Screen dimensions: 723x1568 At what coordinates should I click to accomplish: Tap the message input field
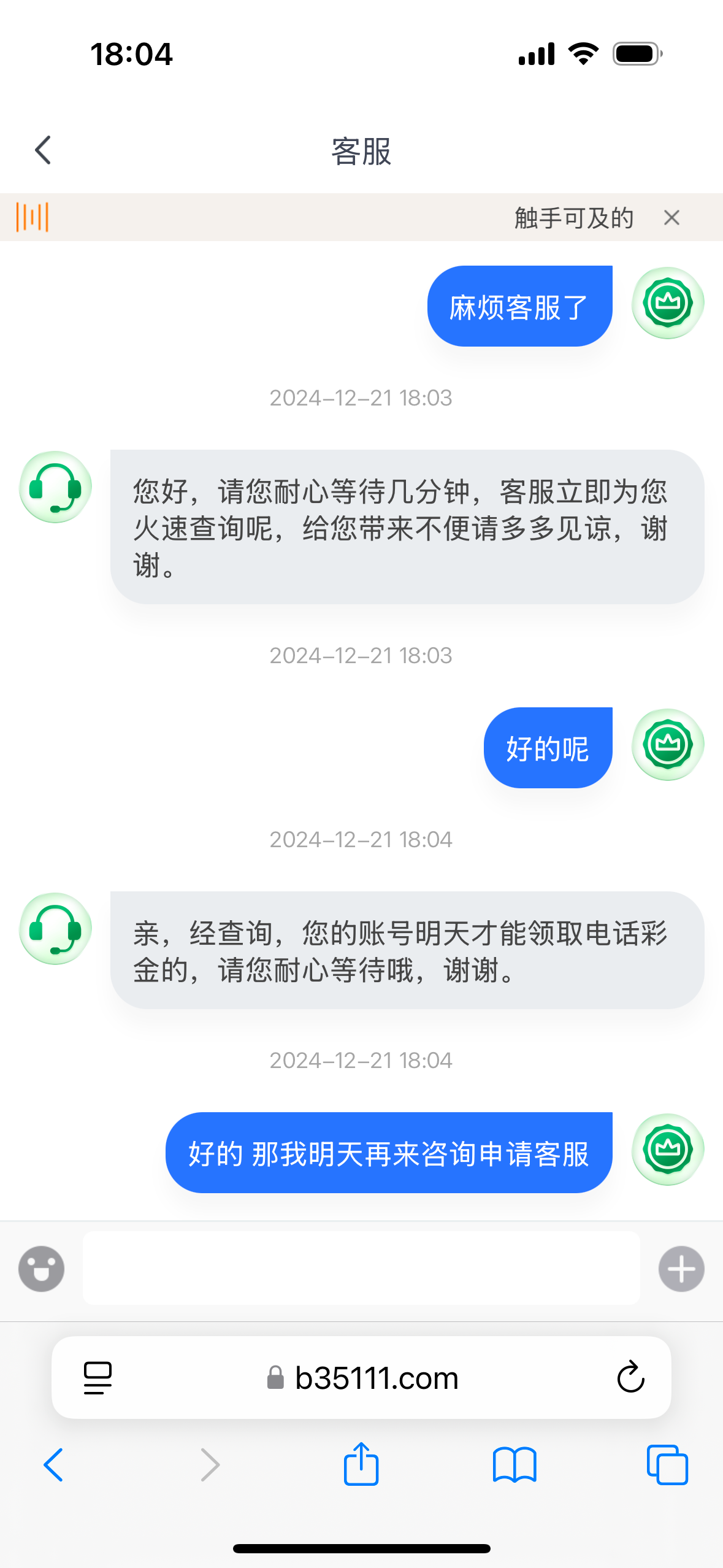(x=361, y=1268)
